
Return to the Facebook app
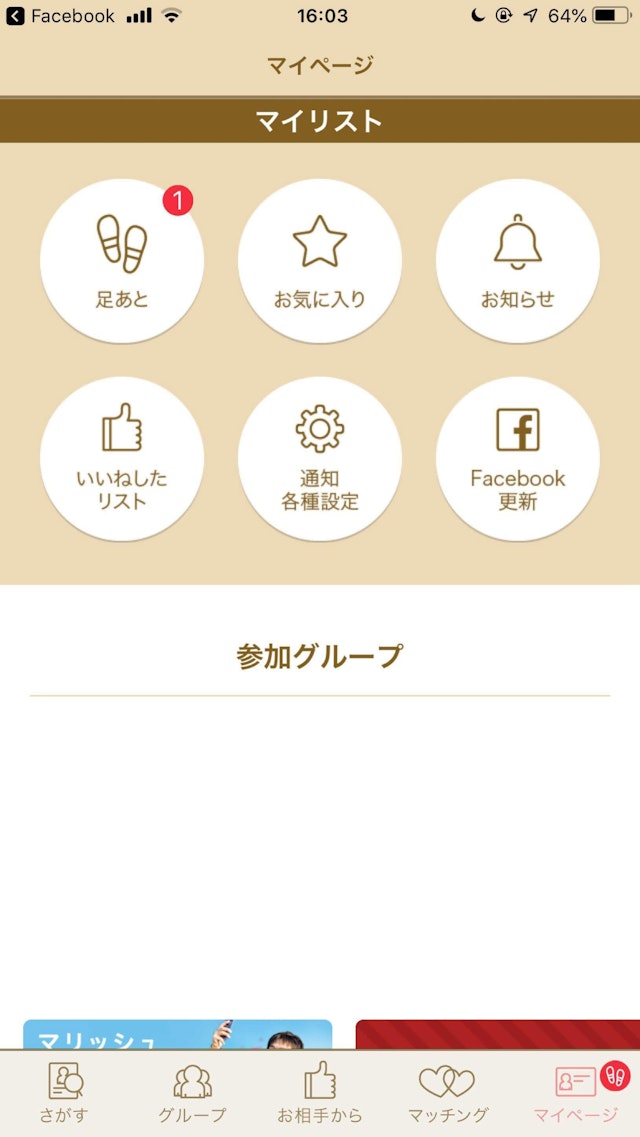(x=60, y=16)
